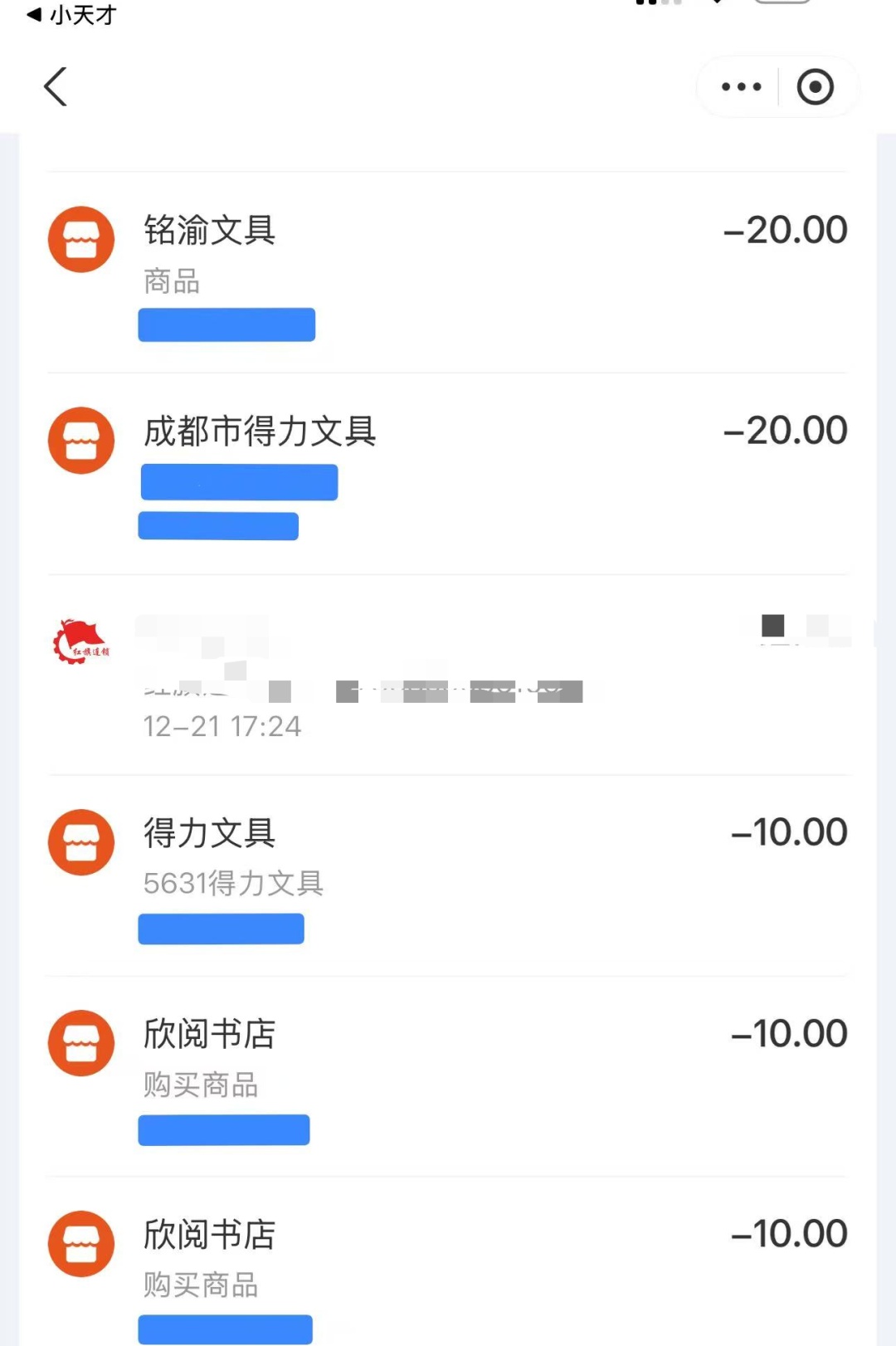Tap the 购买商品 label under 欣阅书店
896x1346 pixels.
tap(199, 1085)
